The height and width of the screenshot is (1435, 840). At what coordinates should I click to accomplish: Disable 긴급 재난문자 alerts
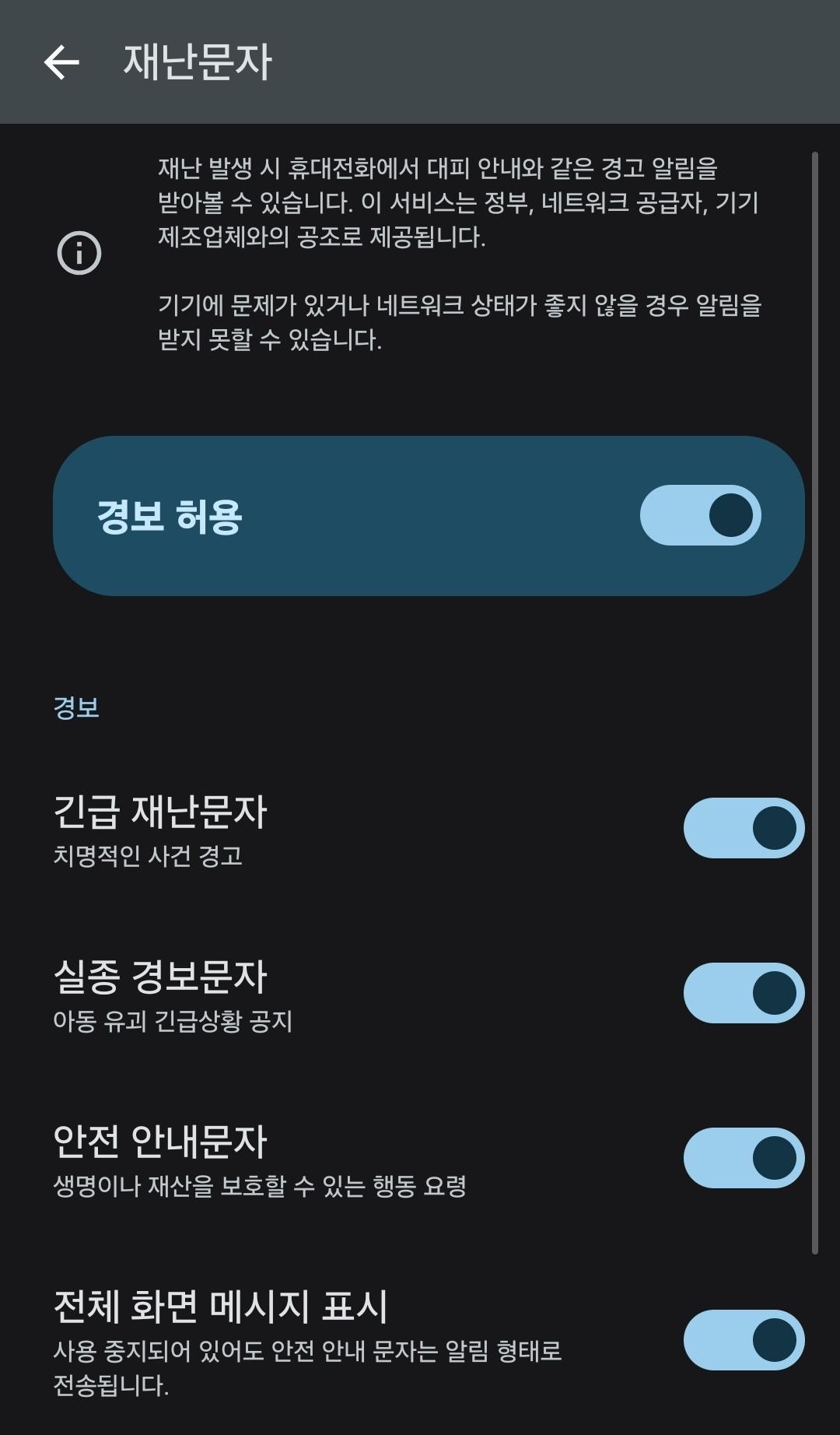coord(744,828)
